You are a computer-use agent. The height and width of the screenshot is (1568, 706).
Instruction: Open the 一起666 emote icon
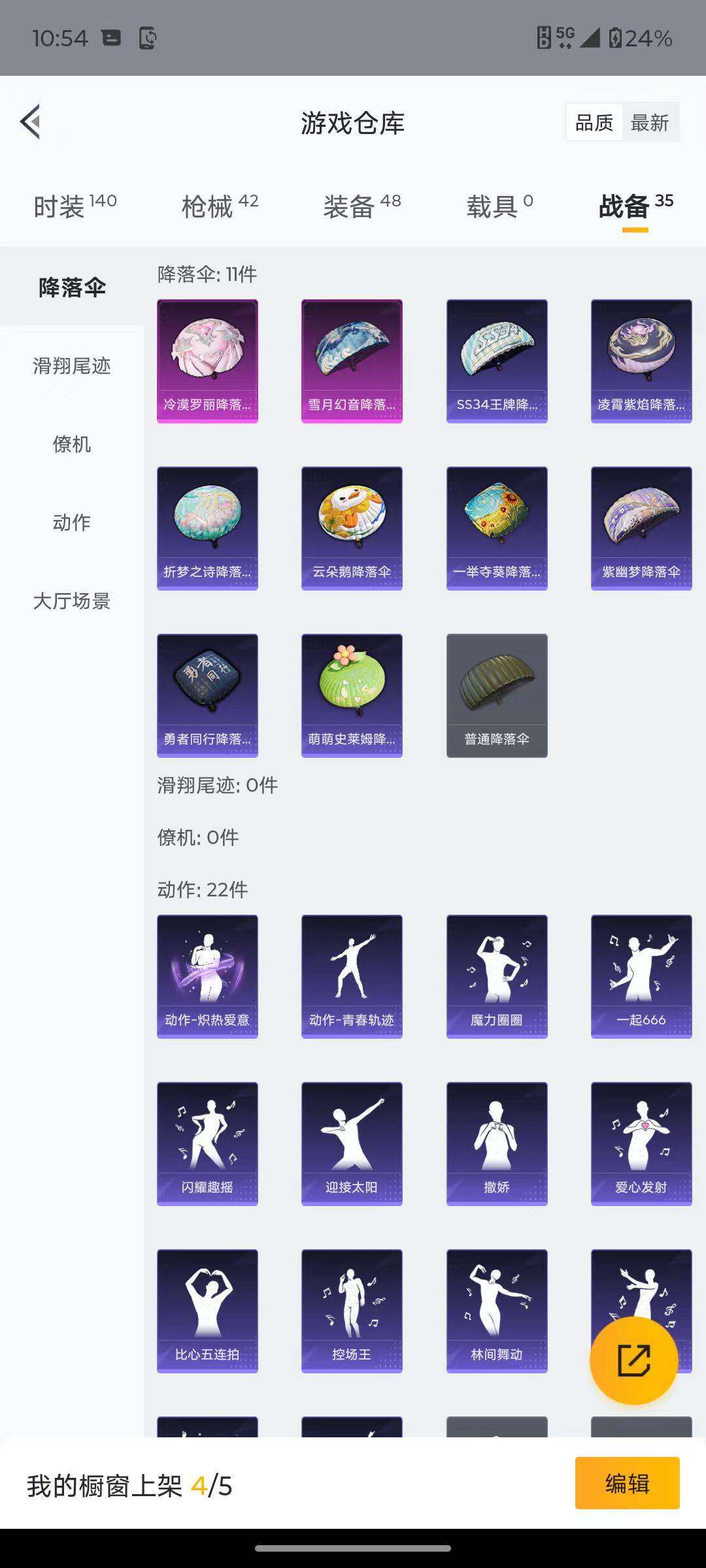coord(641,975)
